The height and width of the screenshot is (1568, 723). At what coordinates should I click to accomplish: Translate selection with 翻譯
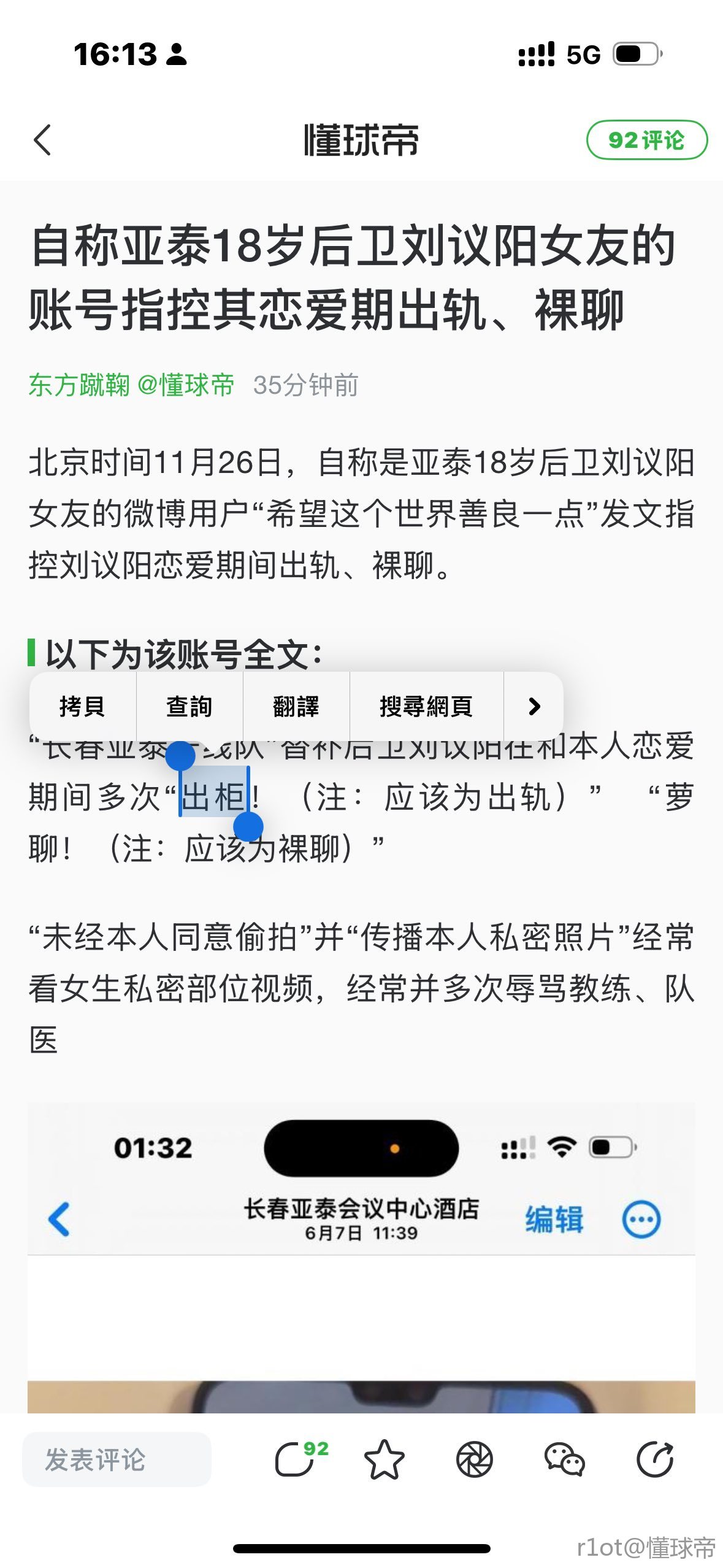click(x=296, y=706)
